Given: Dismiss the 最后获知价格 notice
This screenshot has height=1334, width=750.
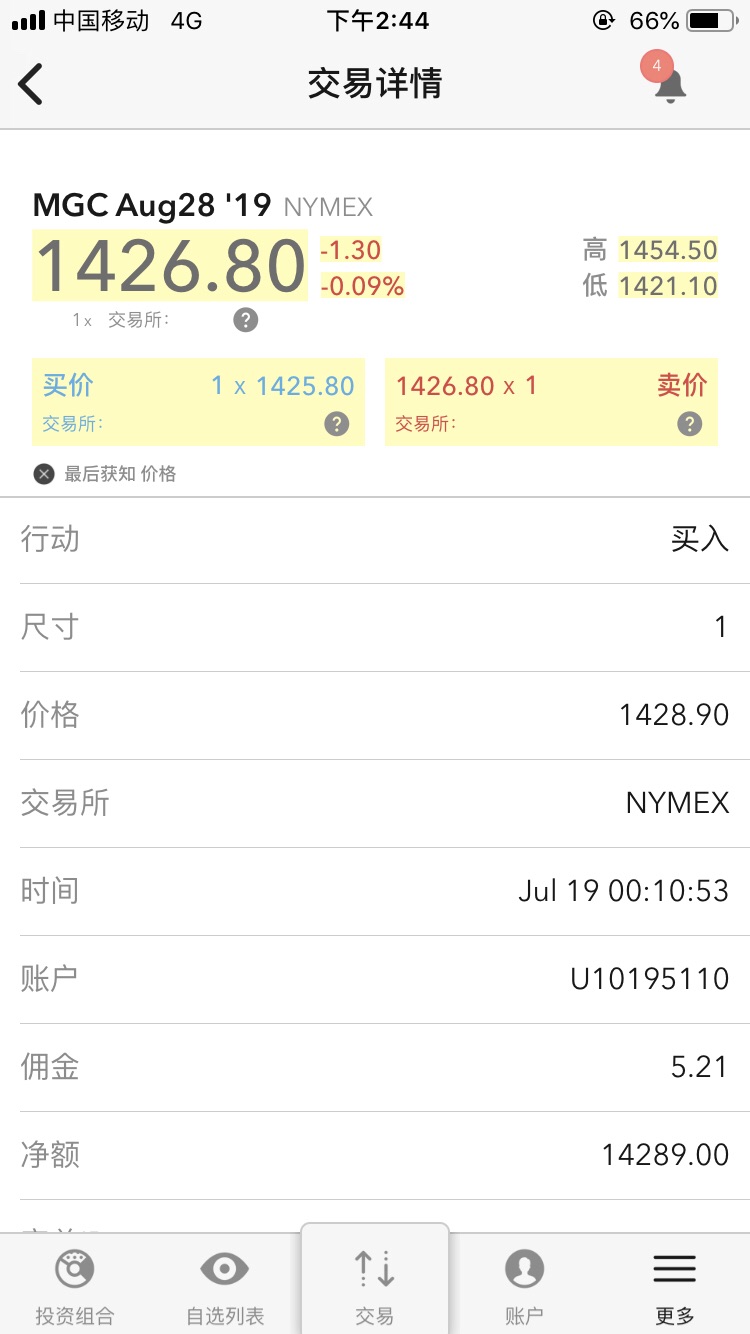Looking at the screenshot, I should (44, 474).
